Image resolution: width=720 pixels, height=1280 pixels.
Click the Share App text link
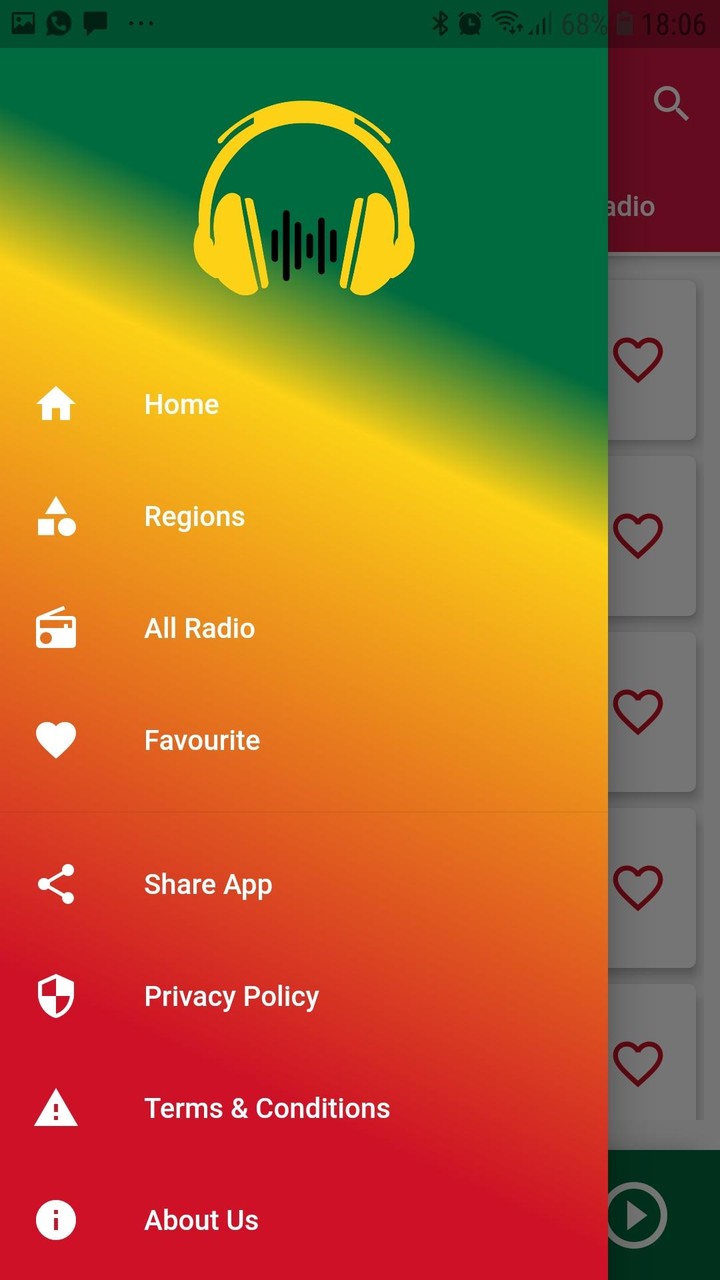(207, 884)
